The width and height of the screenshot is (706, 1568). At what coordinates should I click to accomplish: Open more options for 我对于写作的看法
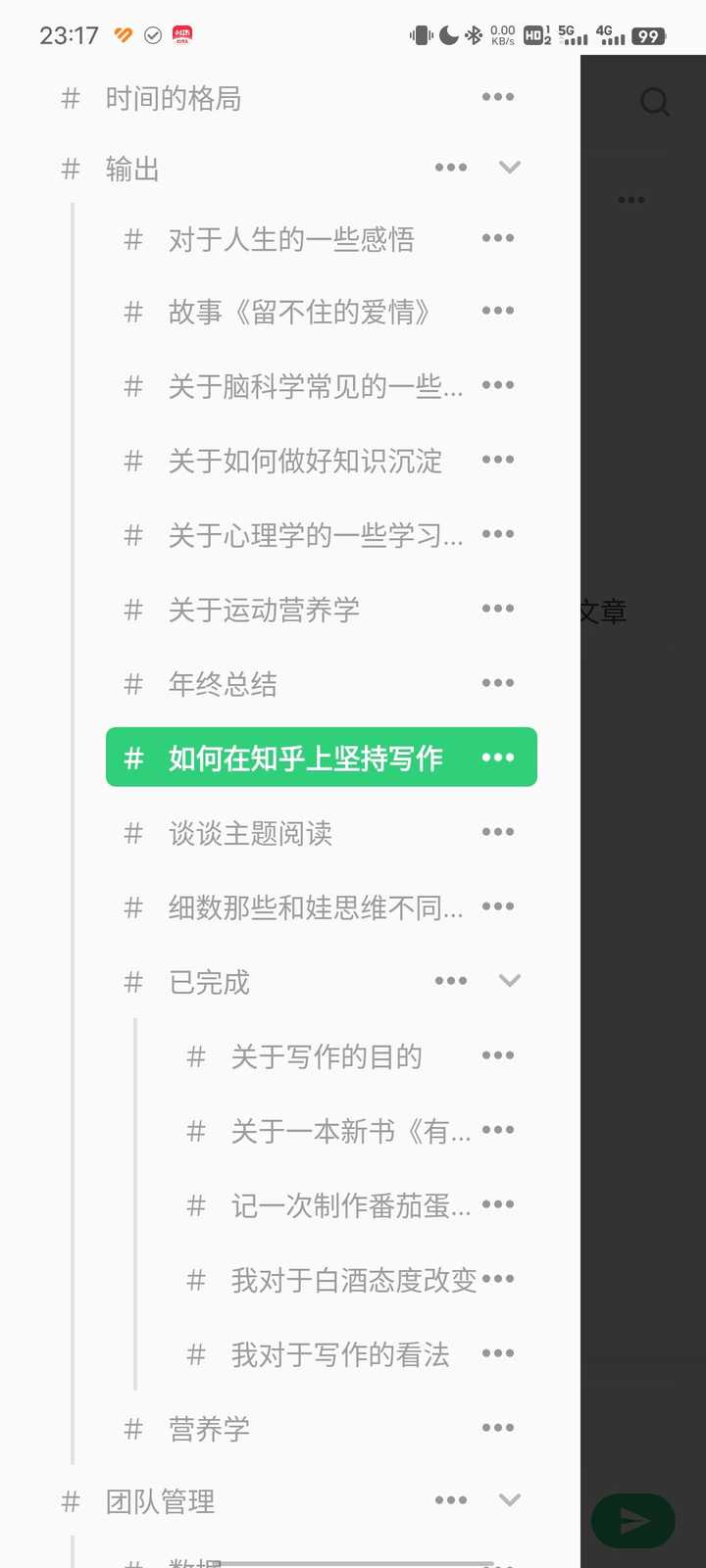point(498,1353)
